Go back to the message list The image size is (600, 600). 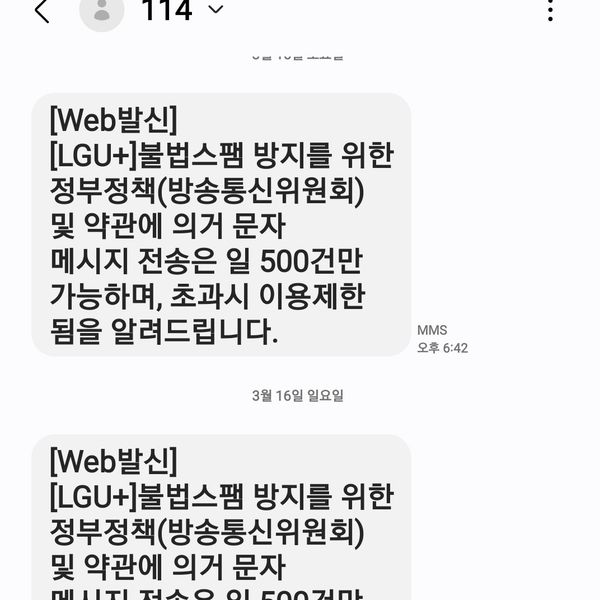(x=41, y=11)
